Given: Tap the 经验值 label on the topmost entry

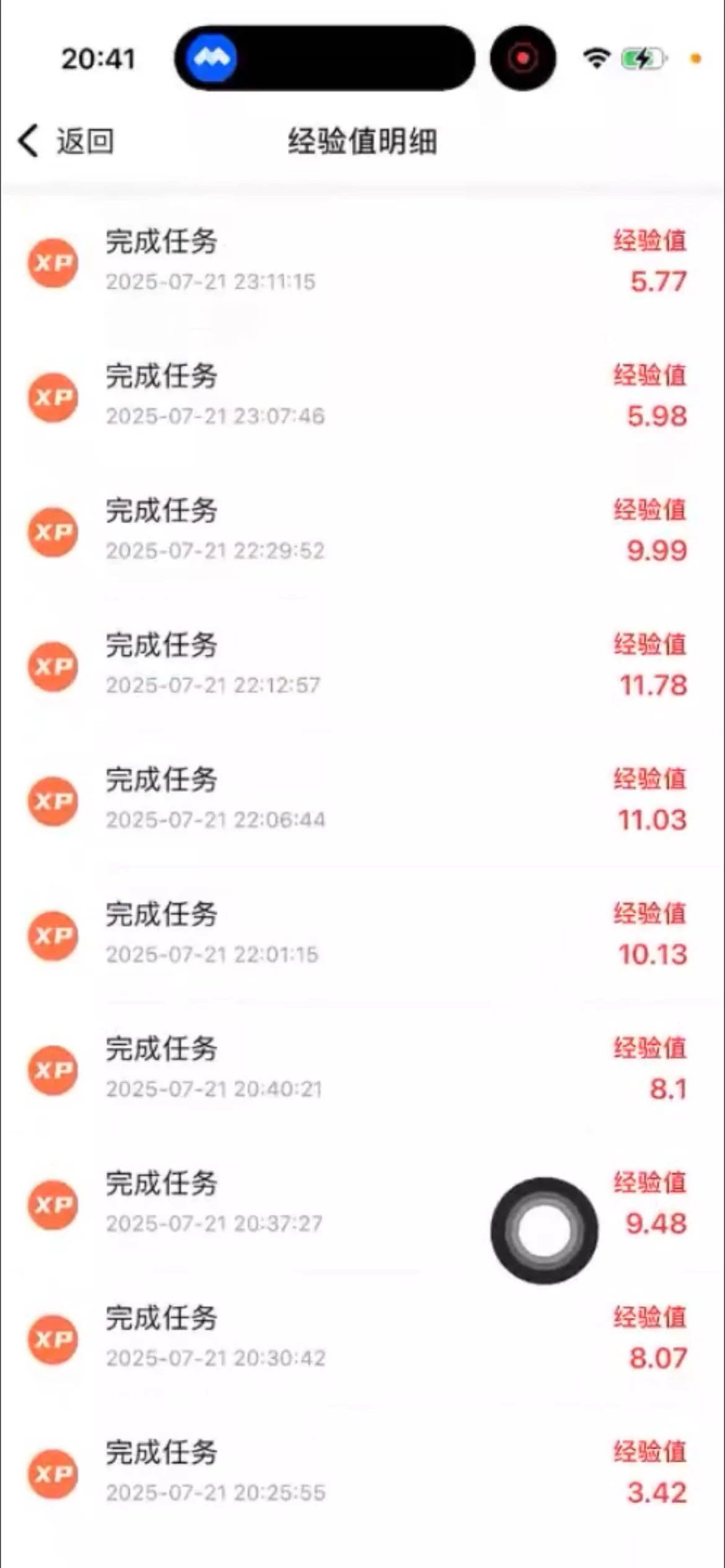Looking at the screenshot, I should coord(648,243).
